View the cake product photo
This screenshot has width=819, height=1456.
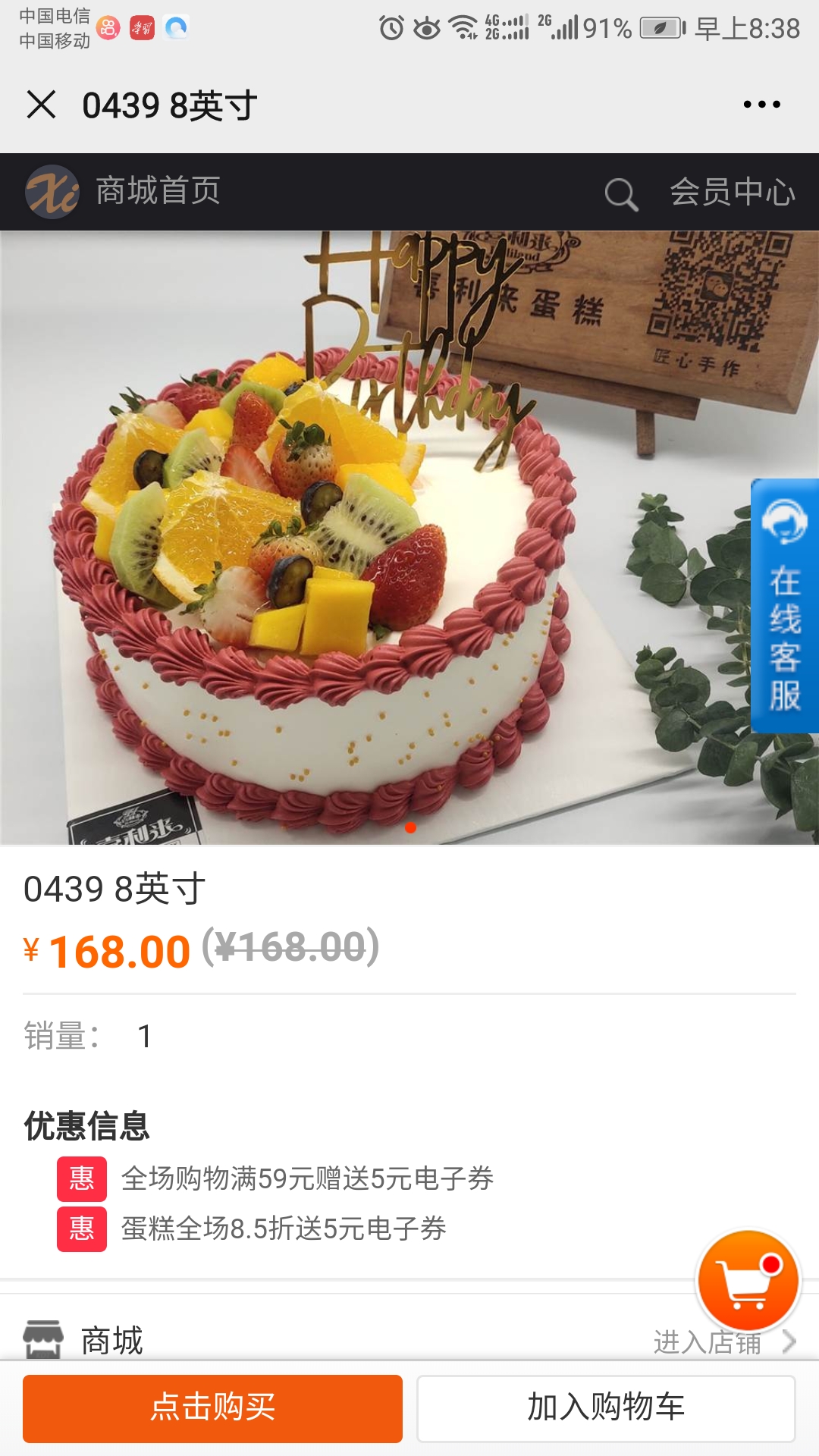[x=409, y=537]
